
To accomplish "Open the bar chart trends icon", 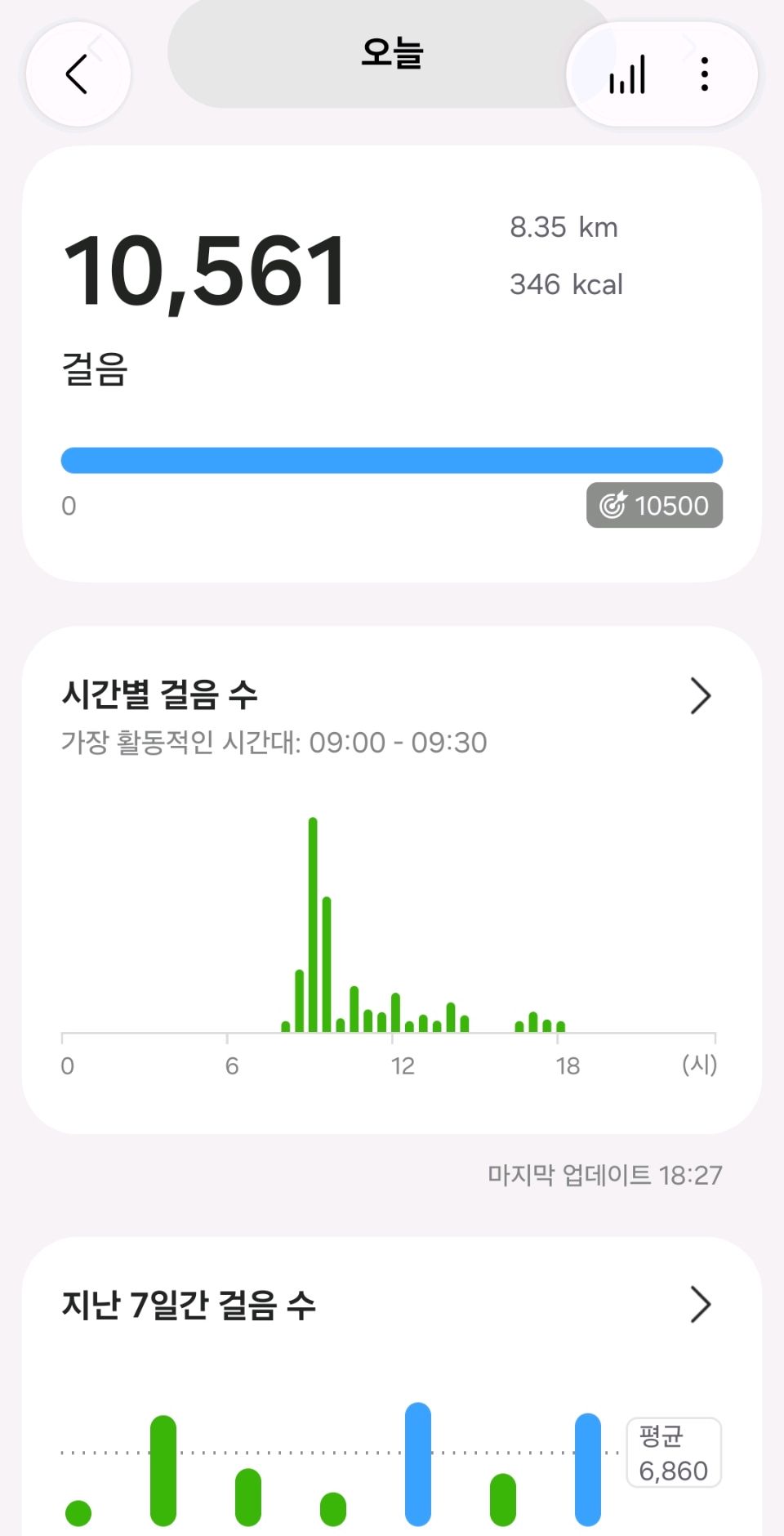I will (627, 74).
